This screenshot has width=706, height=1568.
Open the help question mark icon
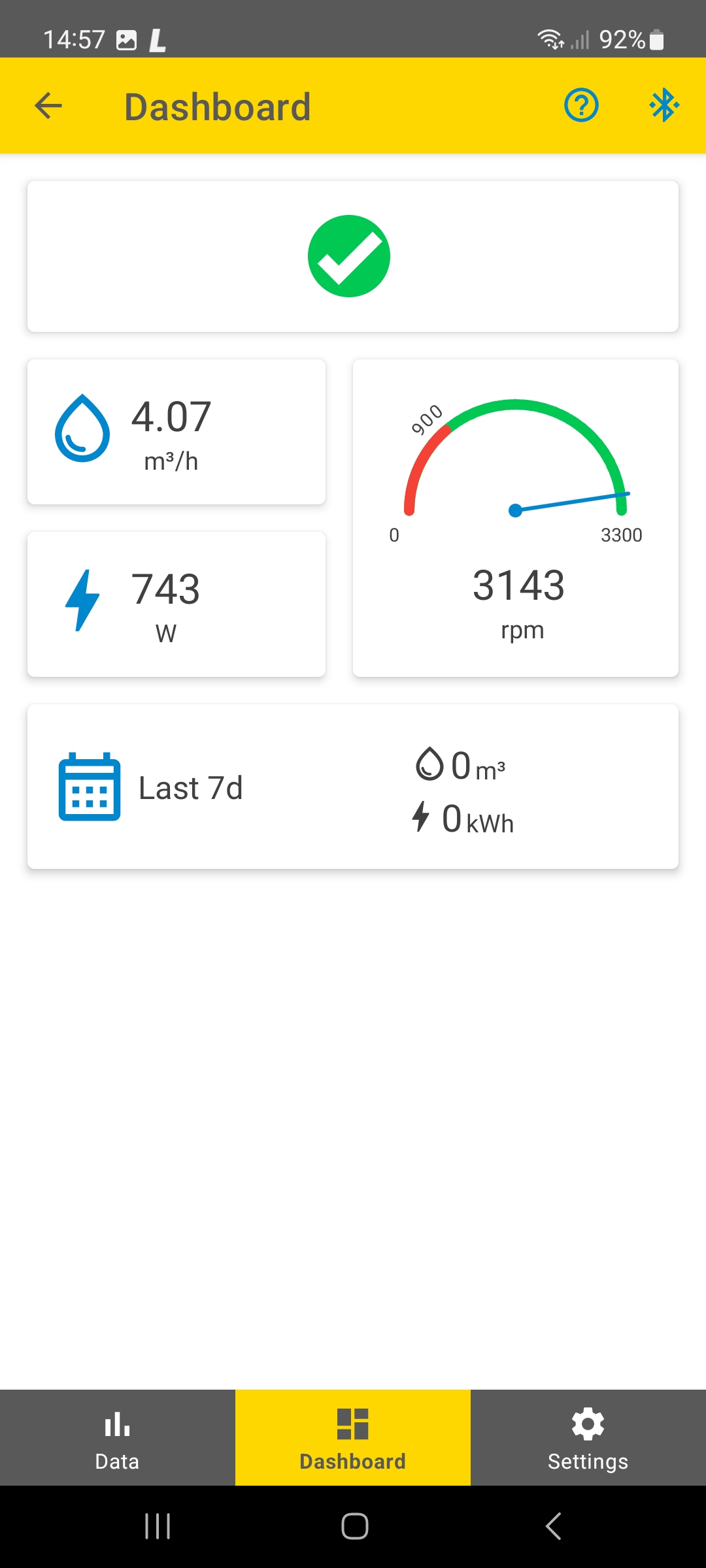(x=581, y=105)
